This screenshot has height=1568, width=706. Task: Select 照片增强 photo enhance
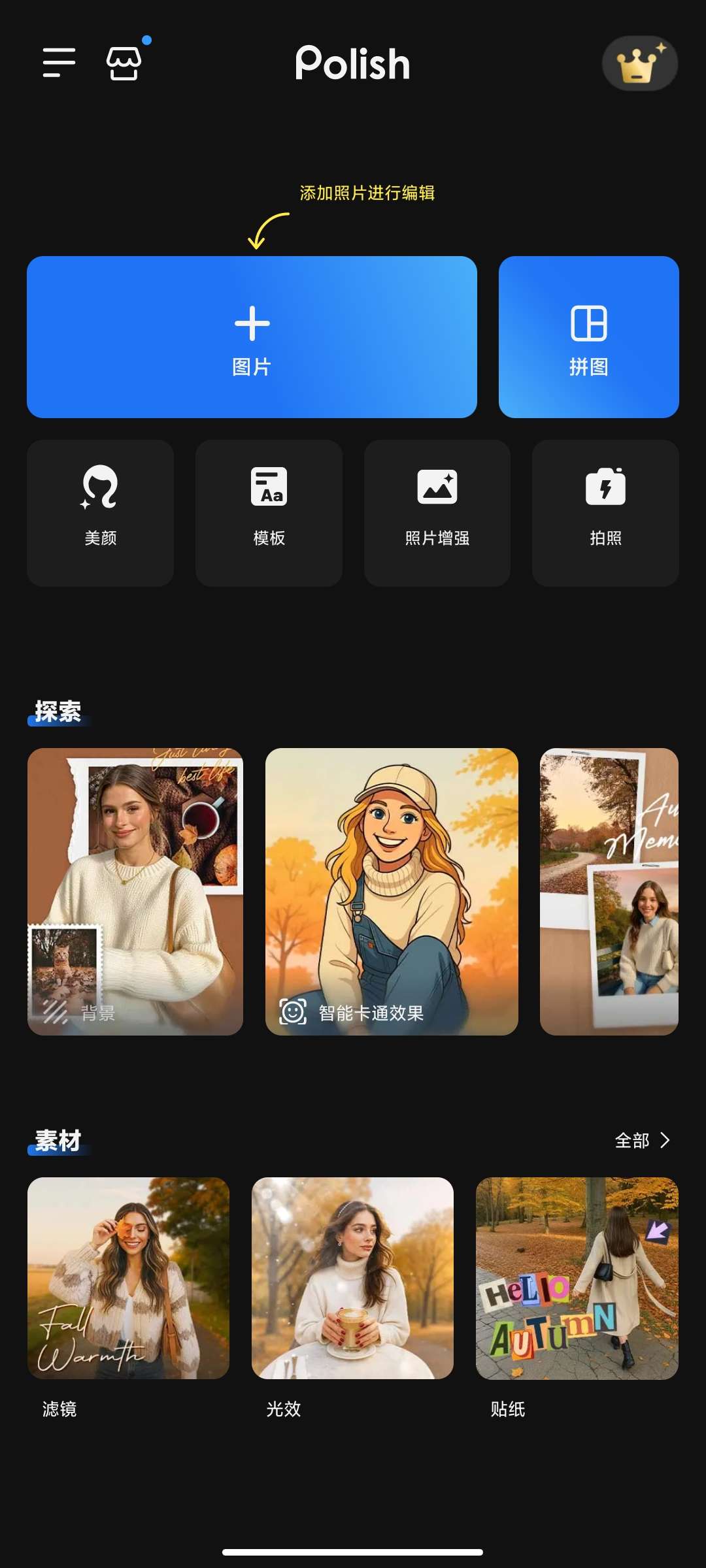437,513
